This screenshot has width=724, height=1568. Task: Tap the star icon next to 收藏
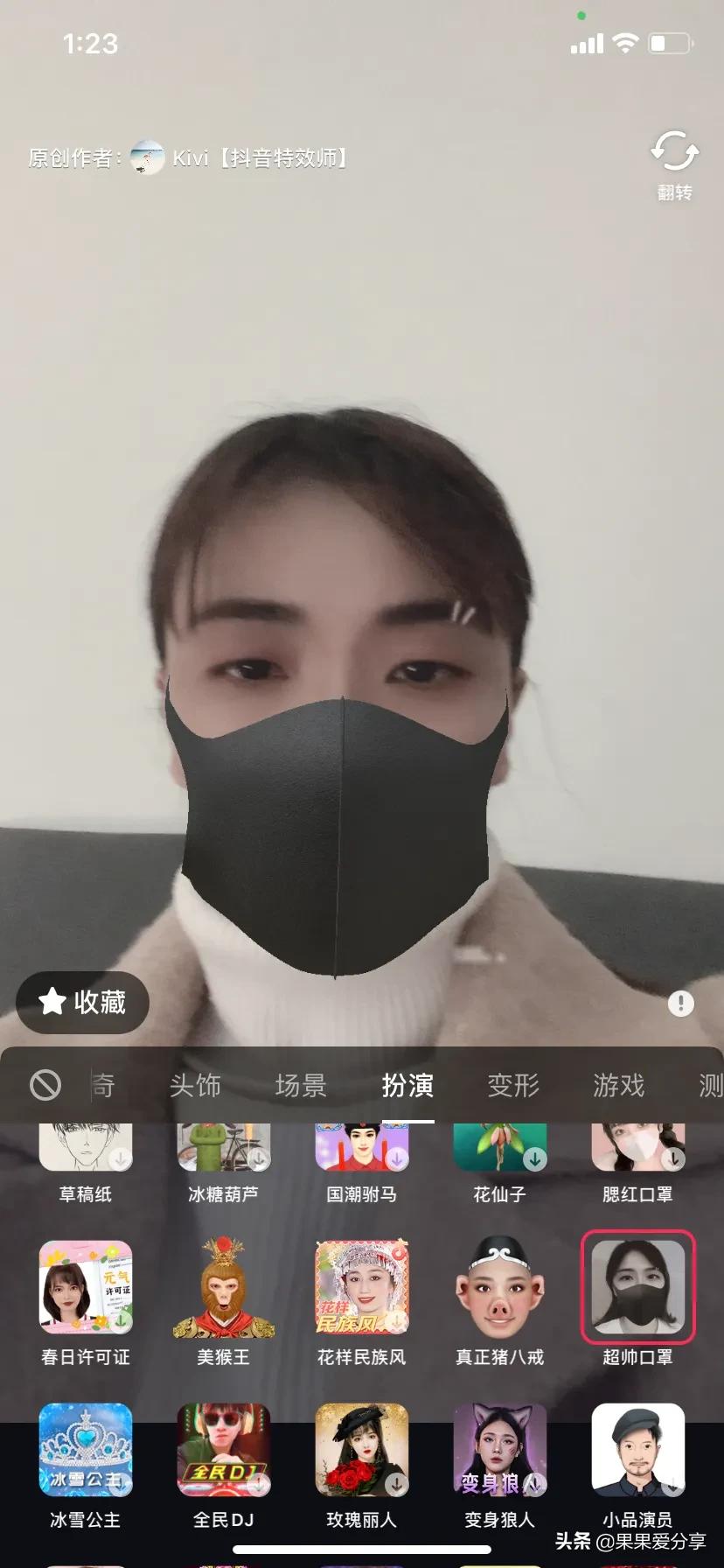(x=50, y=1003)
